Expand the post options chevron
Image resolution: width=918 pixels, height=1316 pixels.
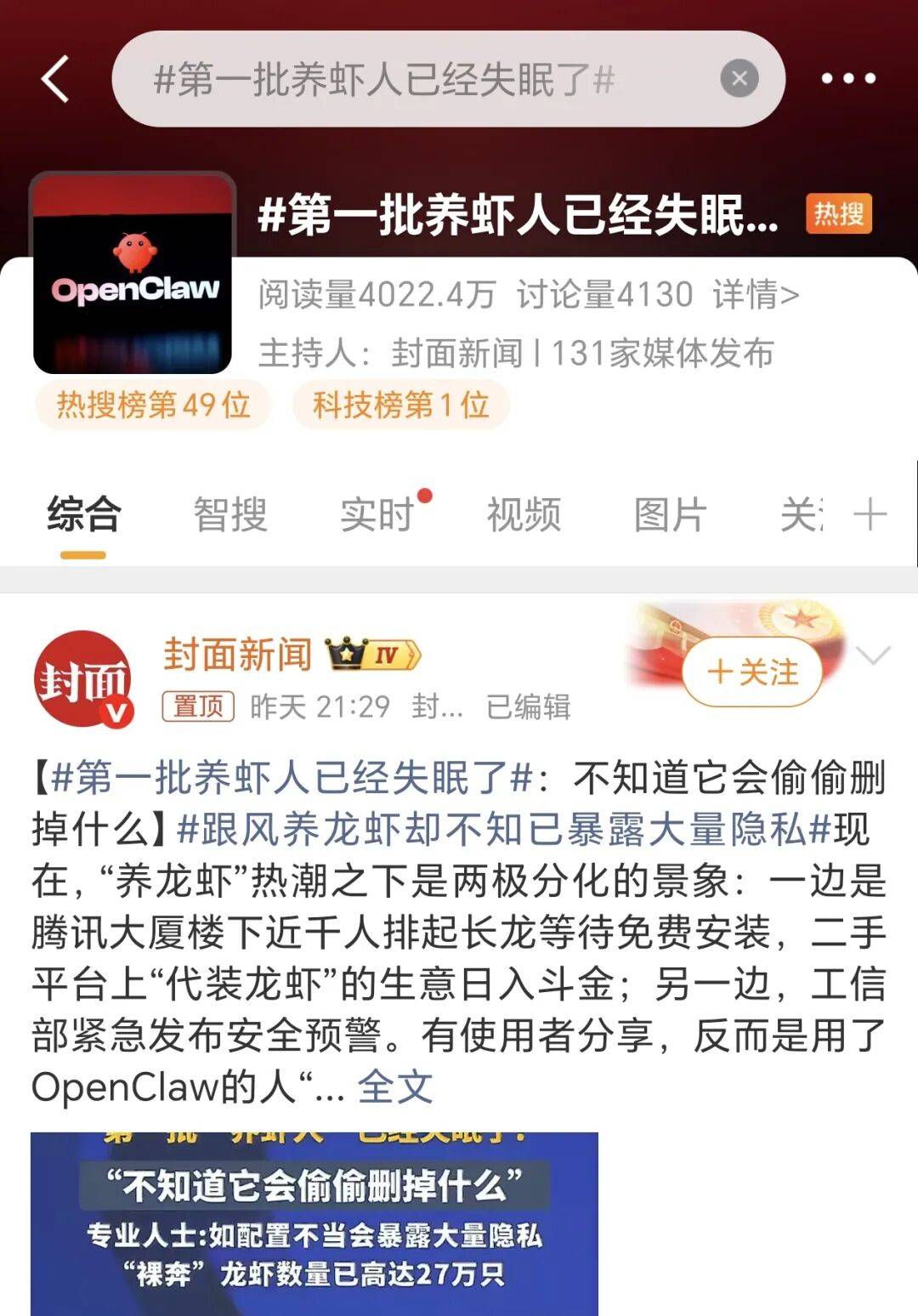pyautogui.click(x=873, y=655)
